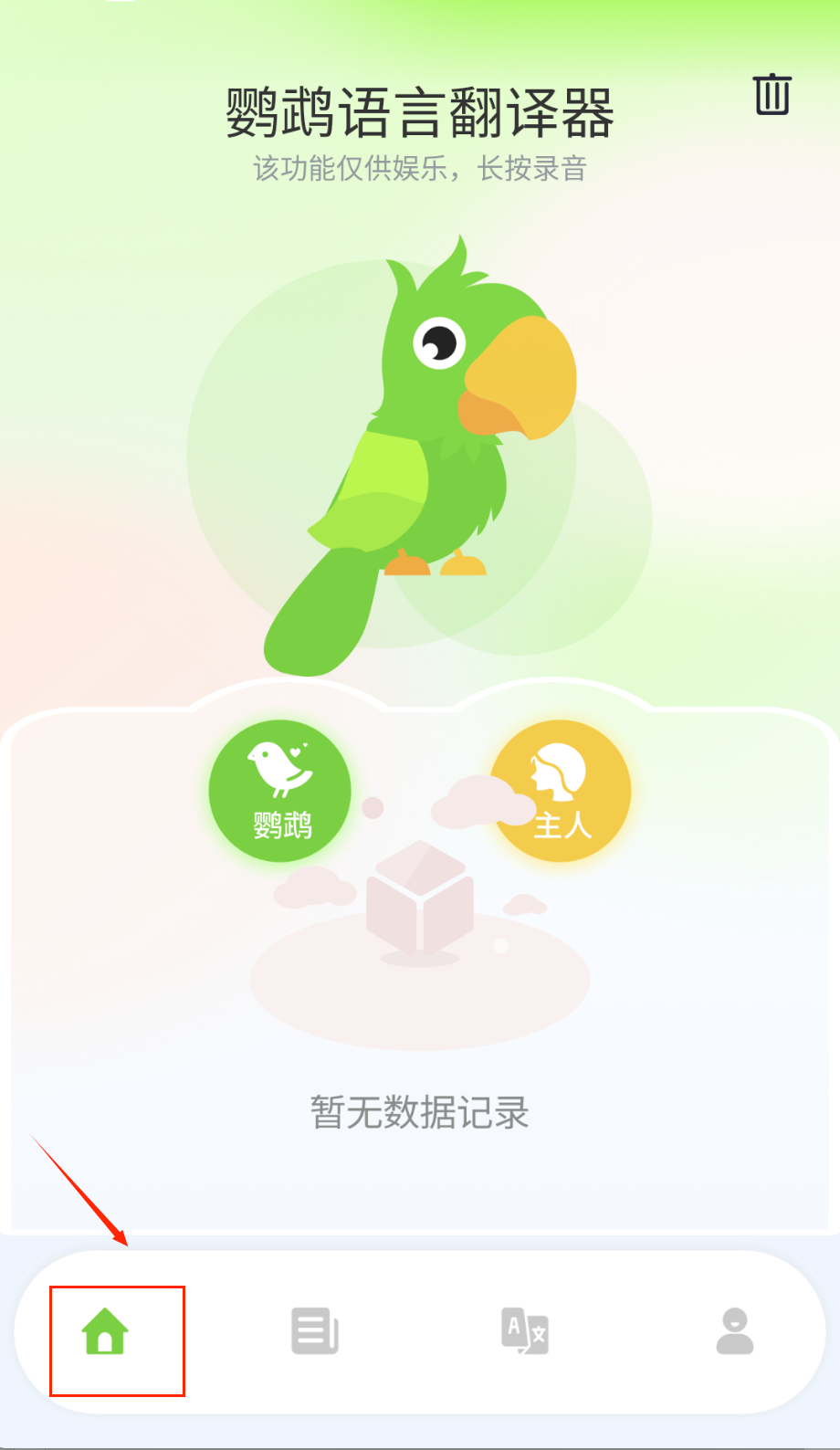
Task: Tap the trash can delete icon
Action: coord(772,95)
